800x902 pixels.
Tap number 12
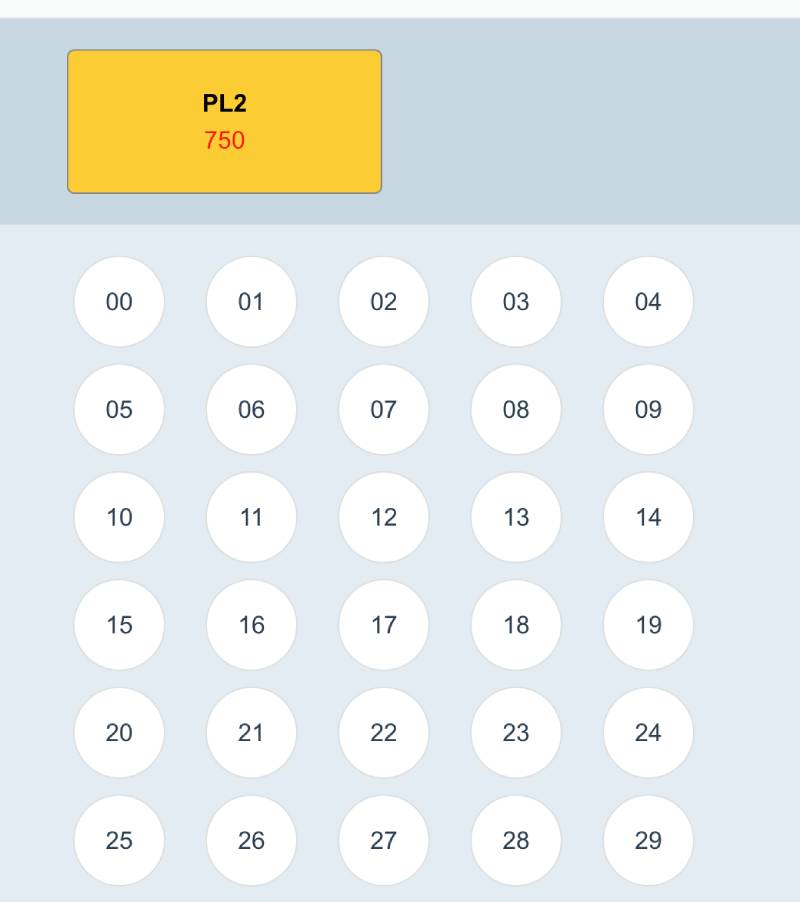384,517
